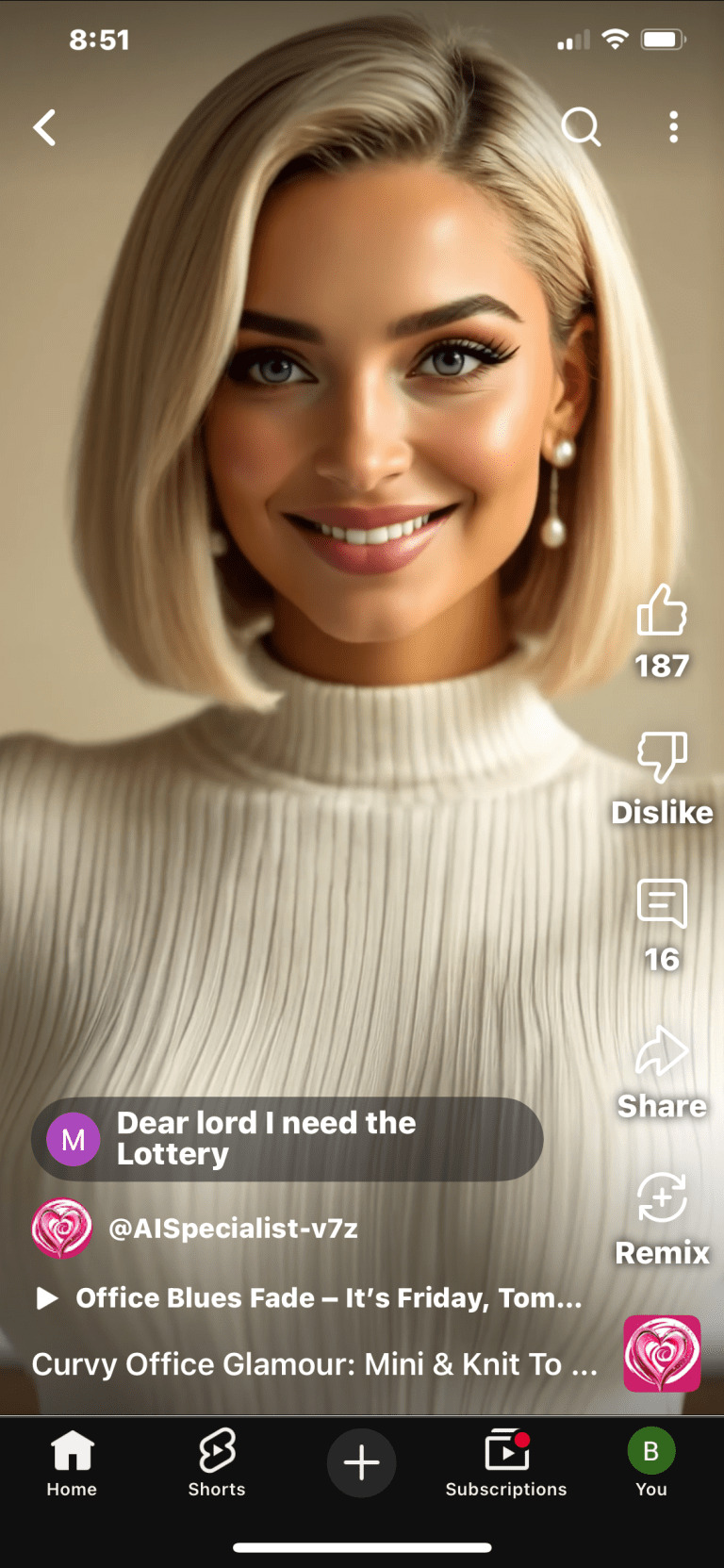The height and width of the screenshot is (1568, 724).
Task: Dislike this Short
Action: 662,756
